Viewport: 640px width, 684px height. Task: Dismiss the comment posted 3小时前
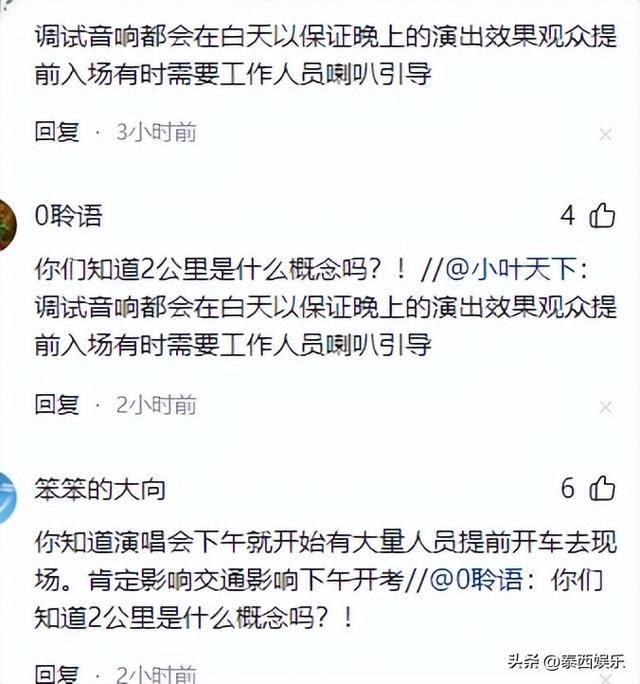click(605, 134)
